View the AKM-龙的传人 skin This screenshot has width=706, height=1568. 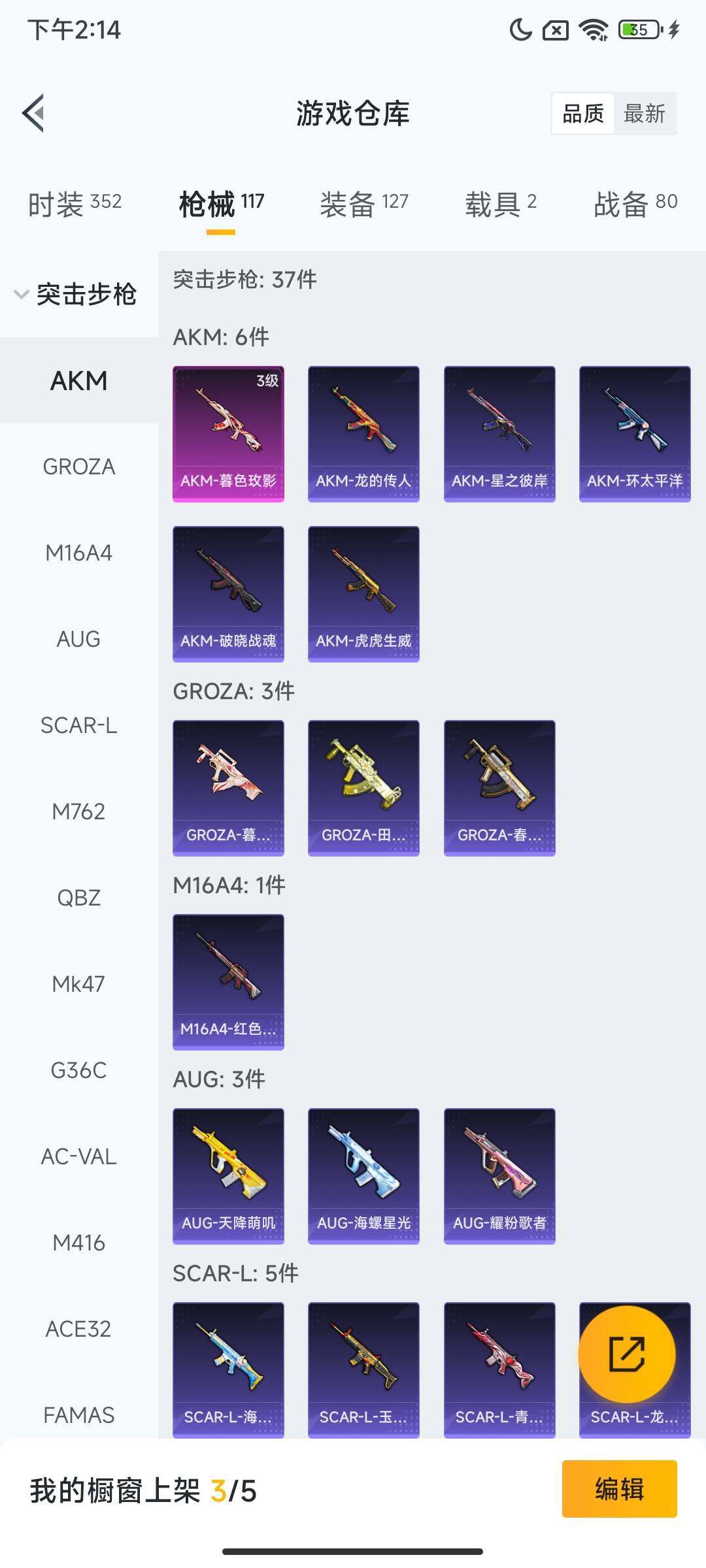click(x=363, y=434)
